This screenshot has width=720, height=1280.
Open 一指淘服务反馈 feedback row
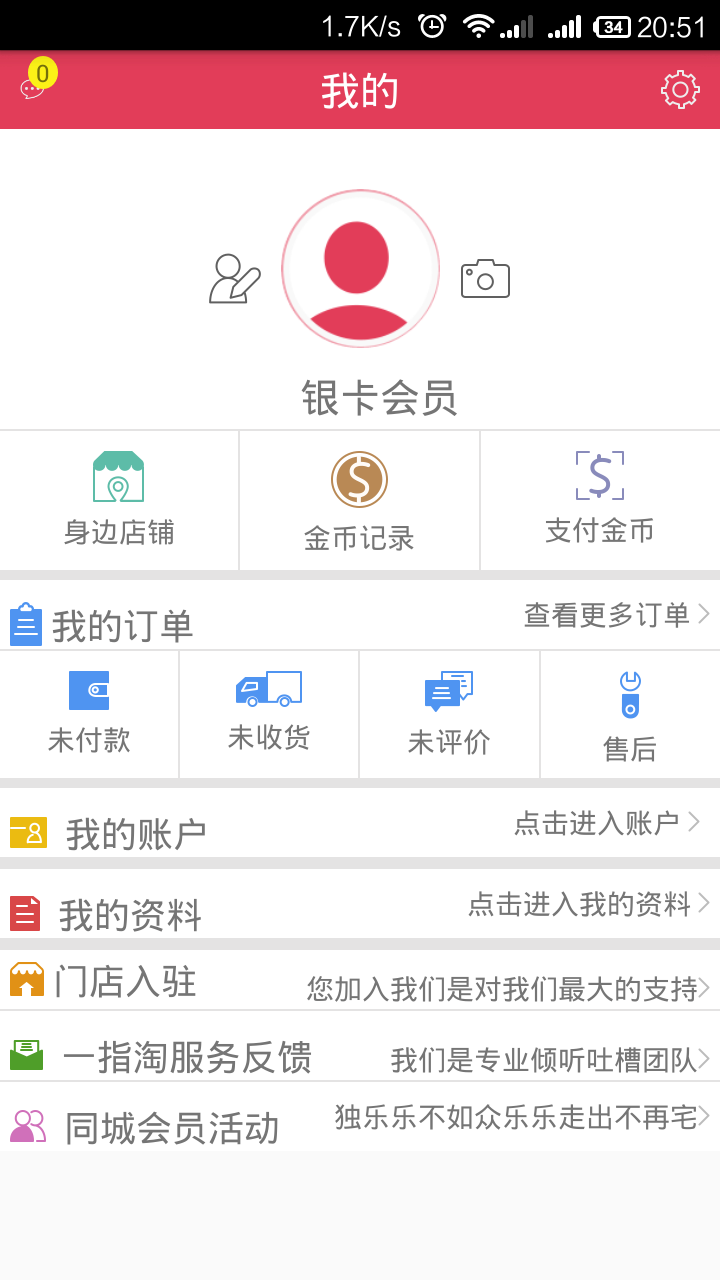(x=360, y=1055)
